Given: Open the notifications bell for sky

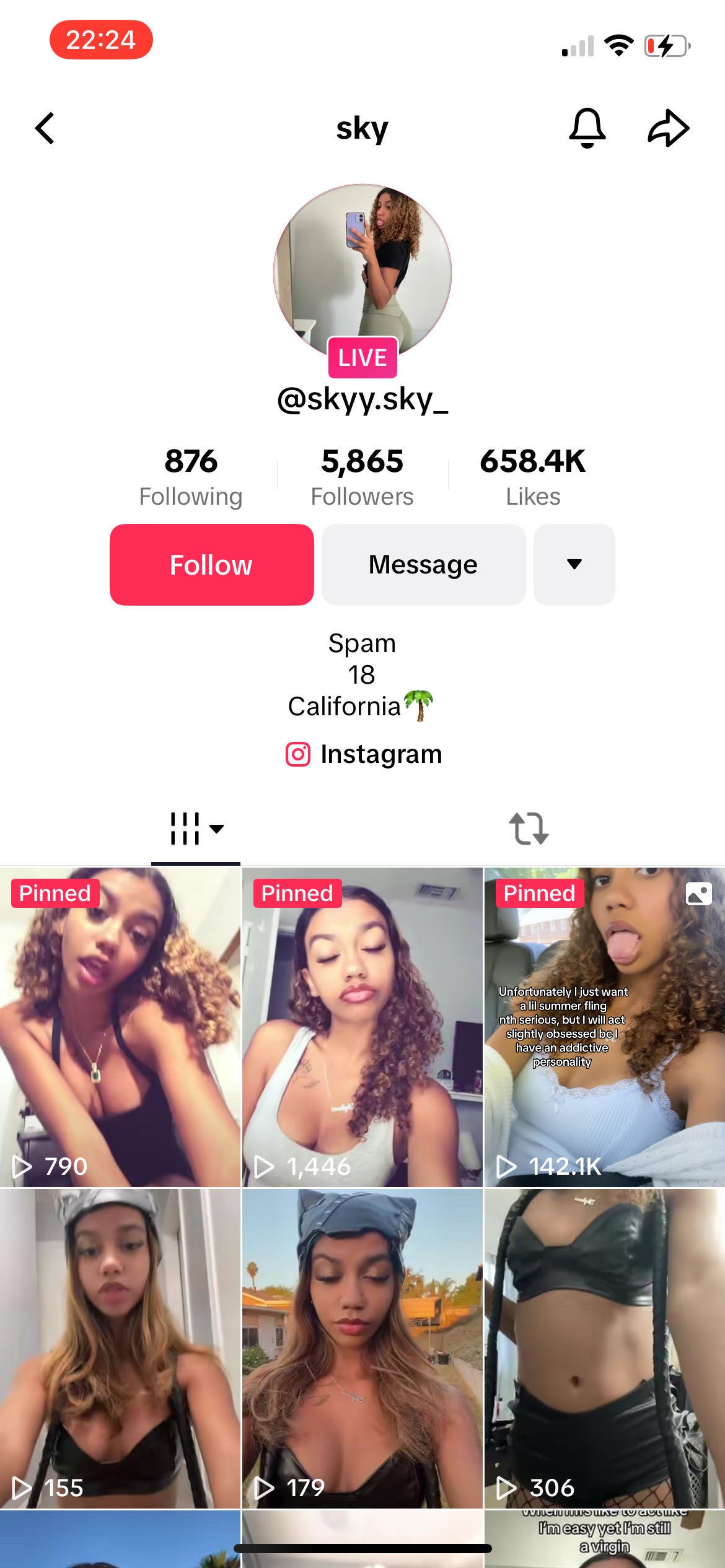Looking at the screenshot, I should point(586,128).
